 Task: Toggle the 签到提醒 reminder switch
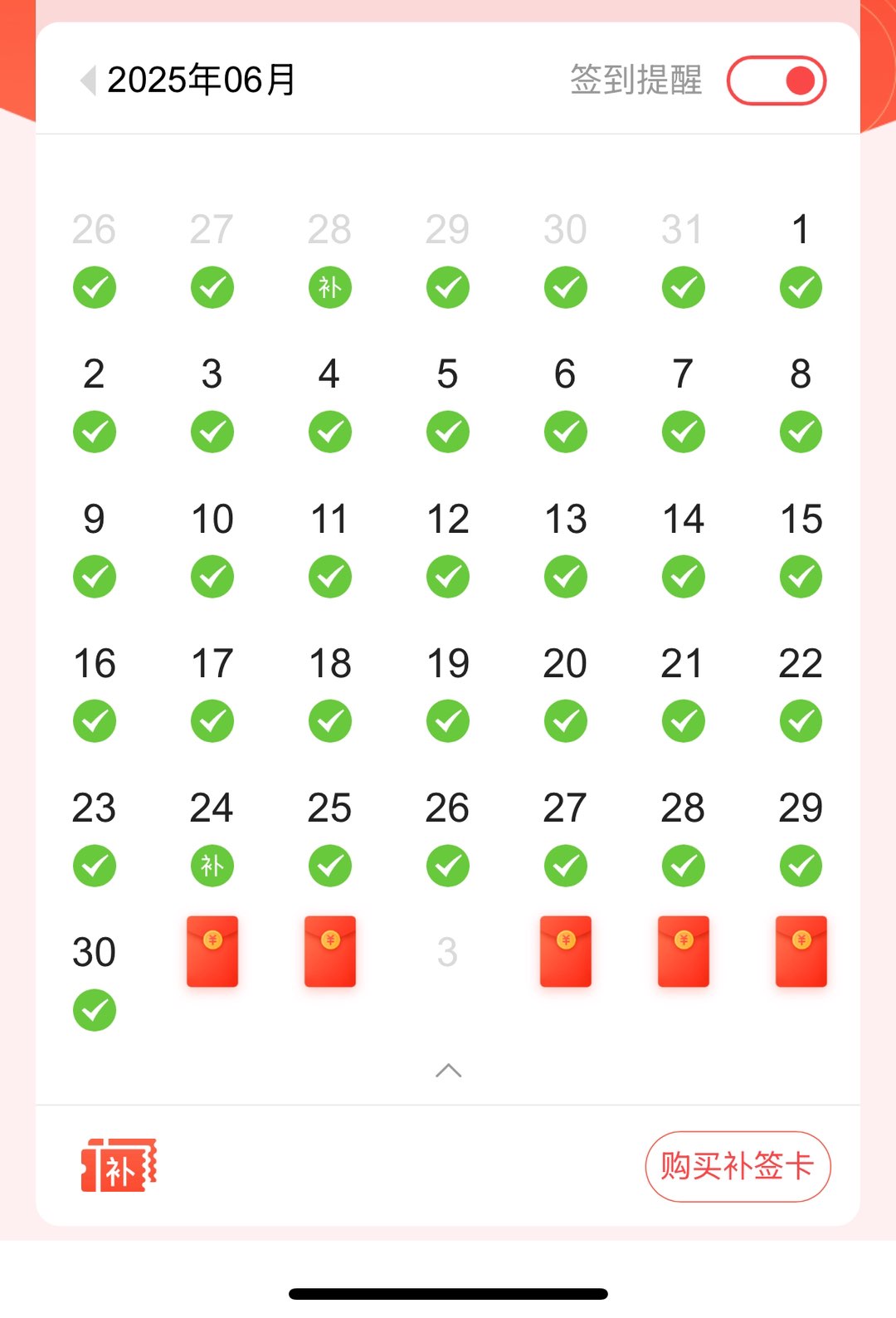pyautogui.click(x=776, y=81)
